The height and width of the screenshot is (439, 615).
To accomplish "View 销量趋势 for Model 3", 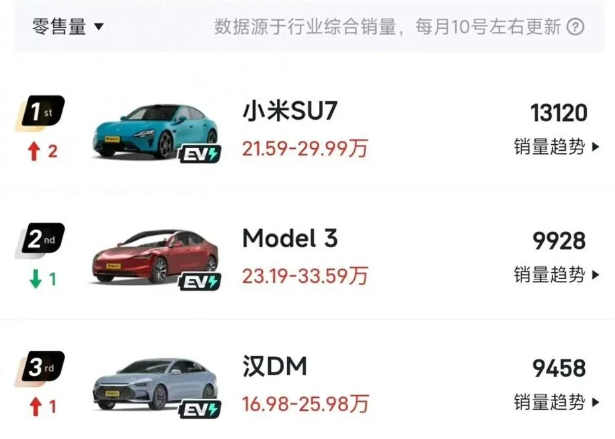I will tap(556, 274).
